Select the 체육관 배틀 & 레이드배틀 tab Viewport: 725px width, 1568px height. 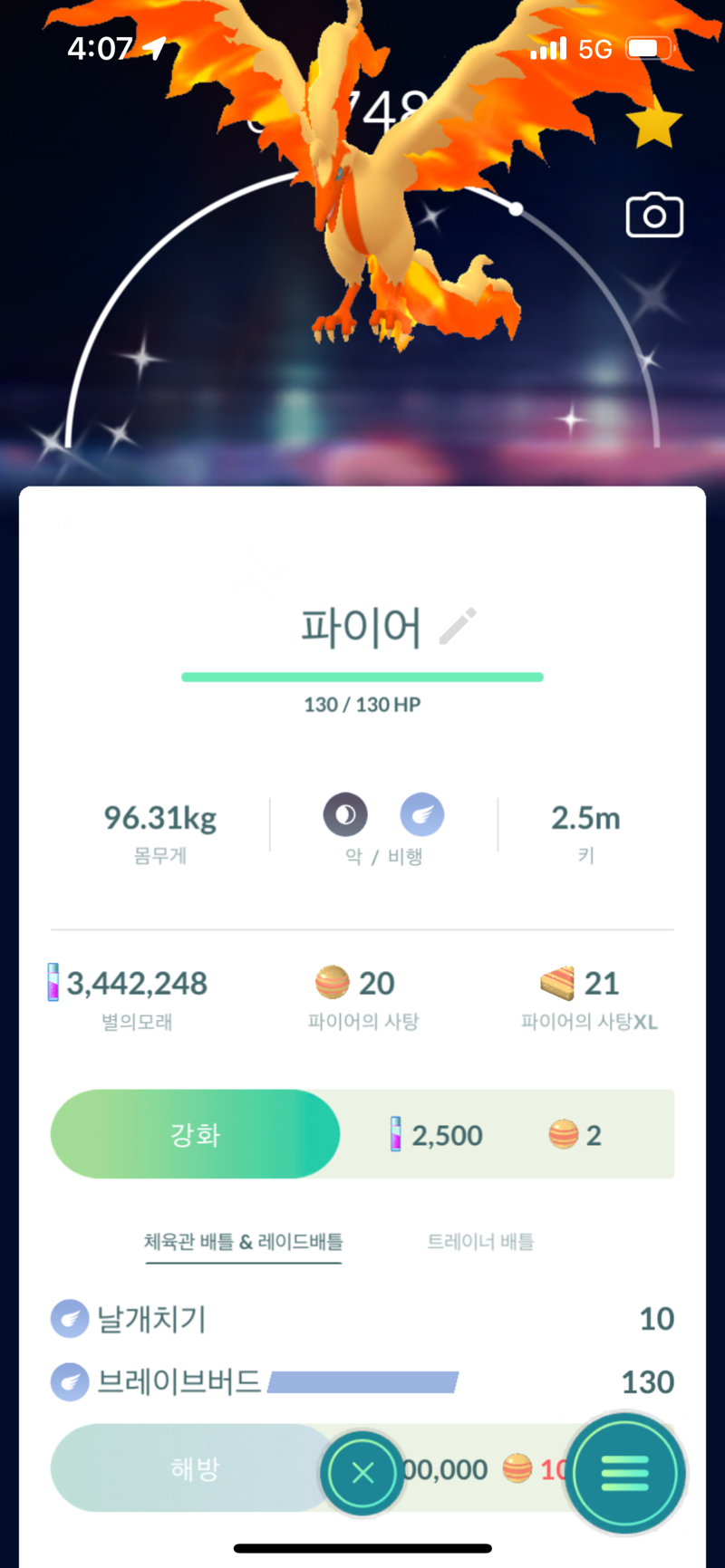click(x=243, y=1241)
